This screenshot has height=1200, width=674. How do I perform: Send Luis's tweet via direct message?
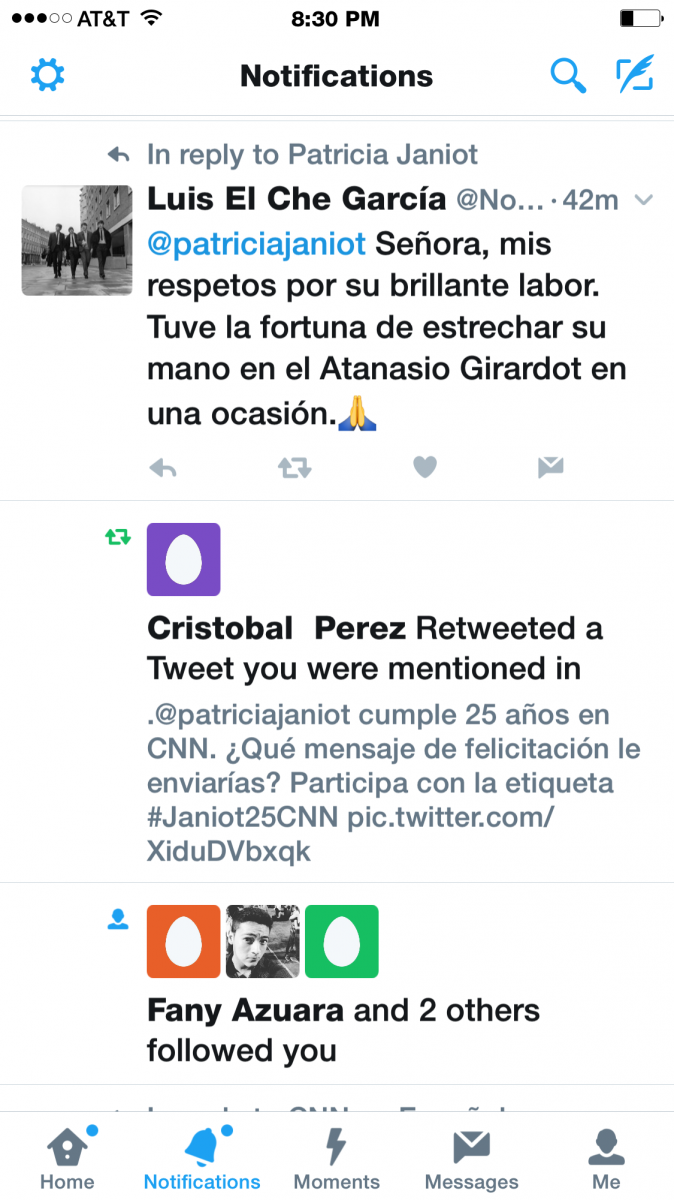click(x=550, y=467)
